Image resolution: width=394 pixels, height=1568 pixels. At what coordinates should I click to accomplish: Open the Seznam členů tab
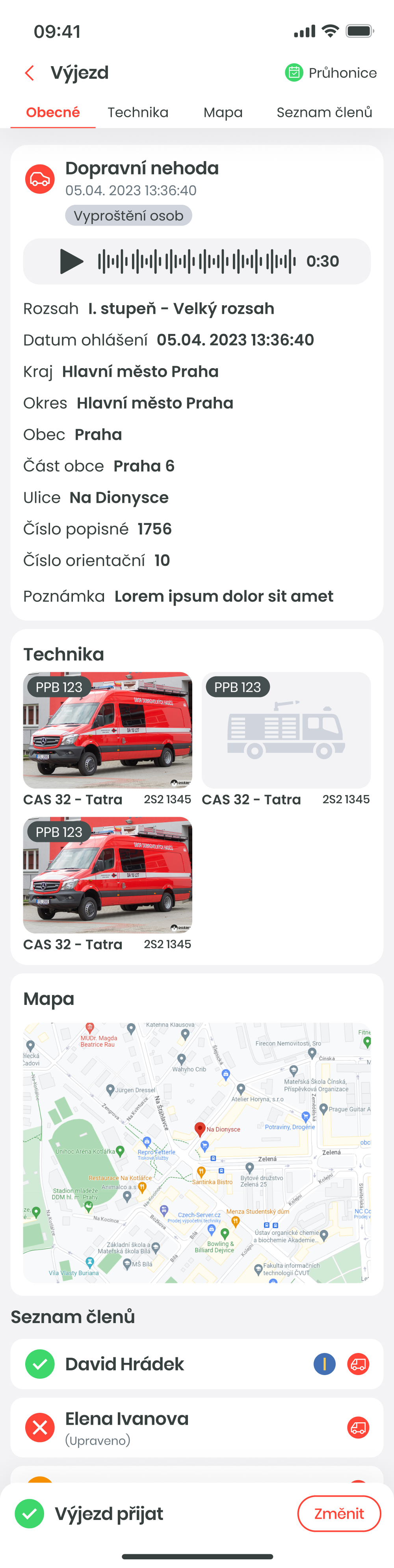pyautogui.click(x=324, y=113)
